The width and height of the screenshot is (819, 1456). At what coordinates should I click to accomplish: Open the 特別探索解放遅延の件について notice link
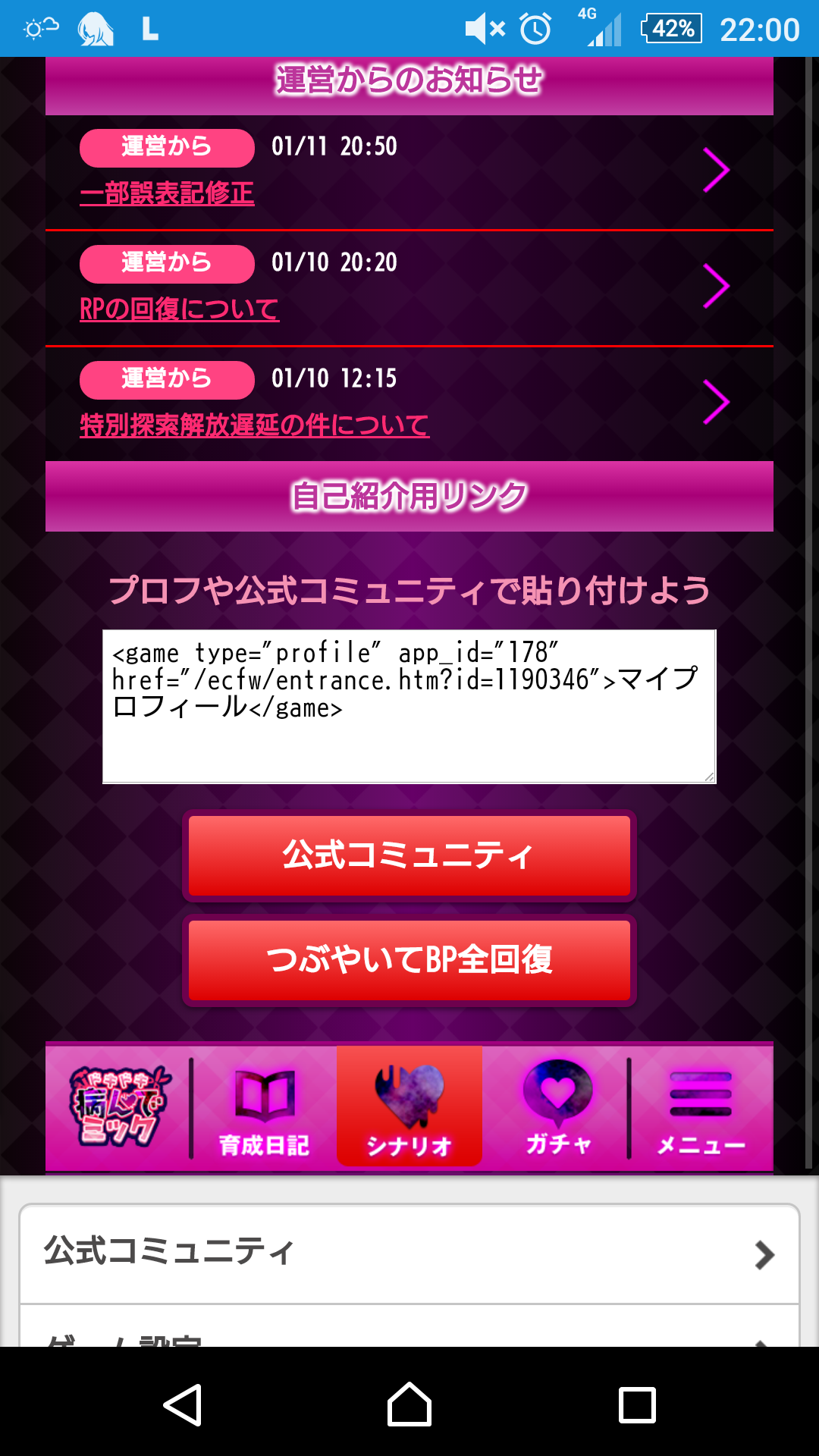point(254,425)
